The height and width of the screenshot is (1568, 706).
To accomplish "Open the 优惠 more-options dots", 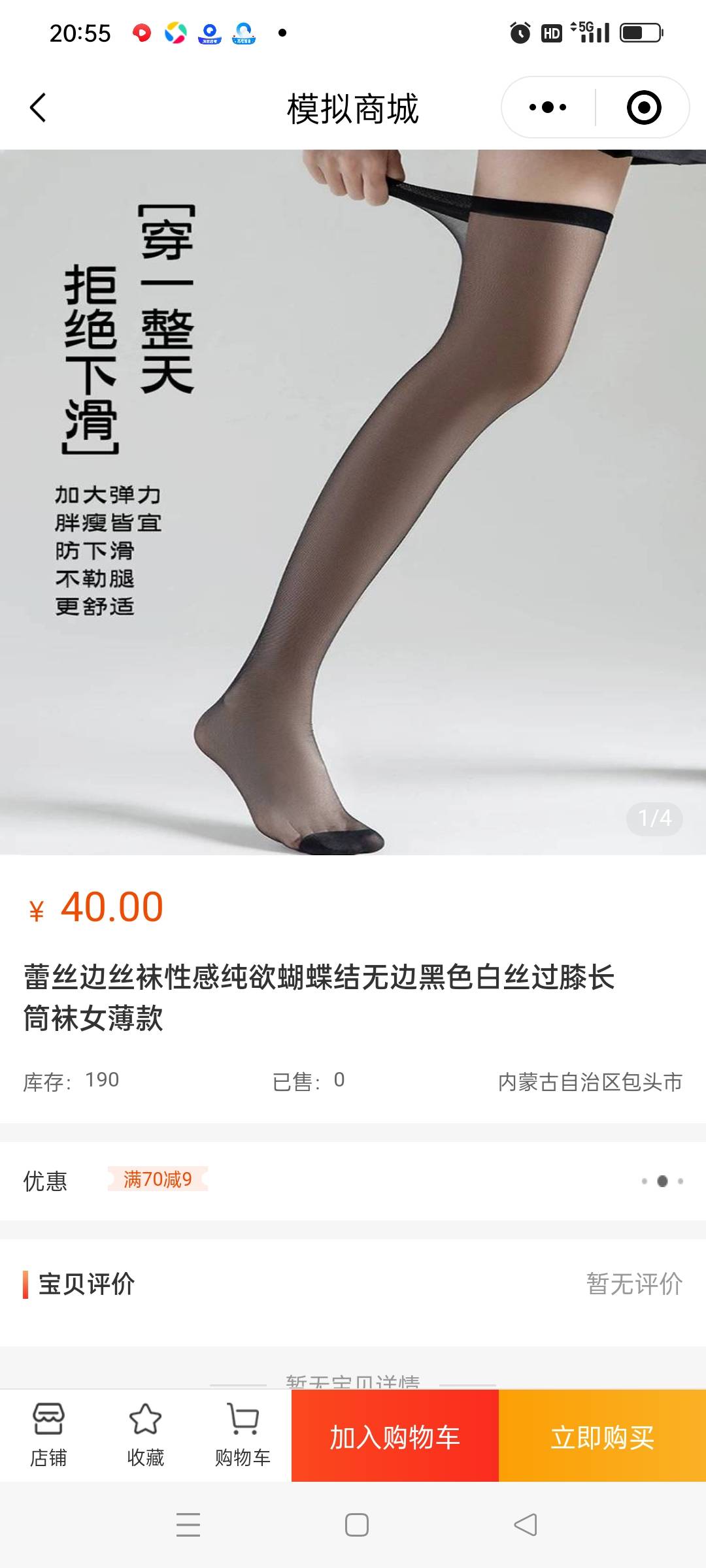I will 662,1181.
